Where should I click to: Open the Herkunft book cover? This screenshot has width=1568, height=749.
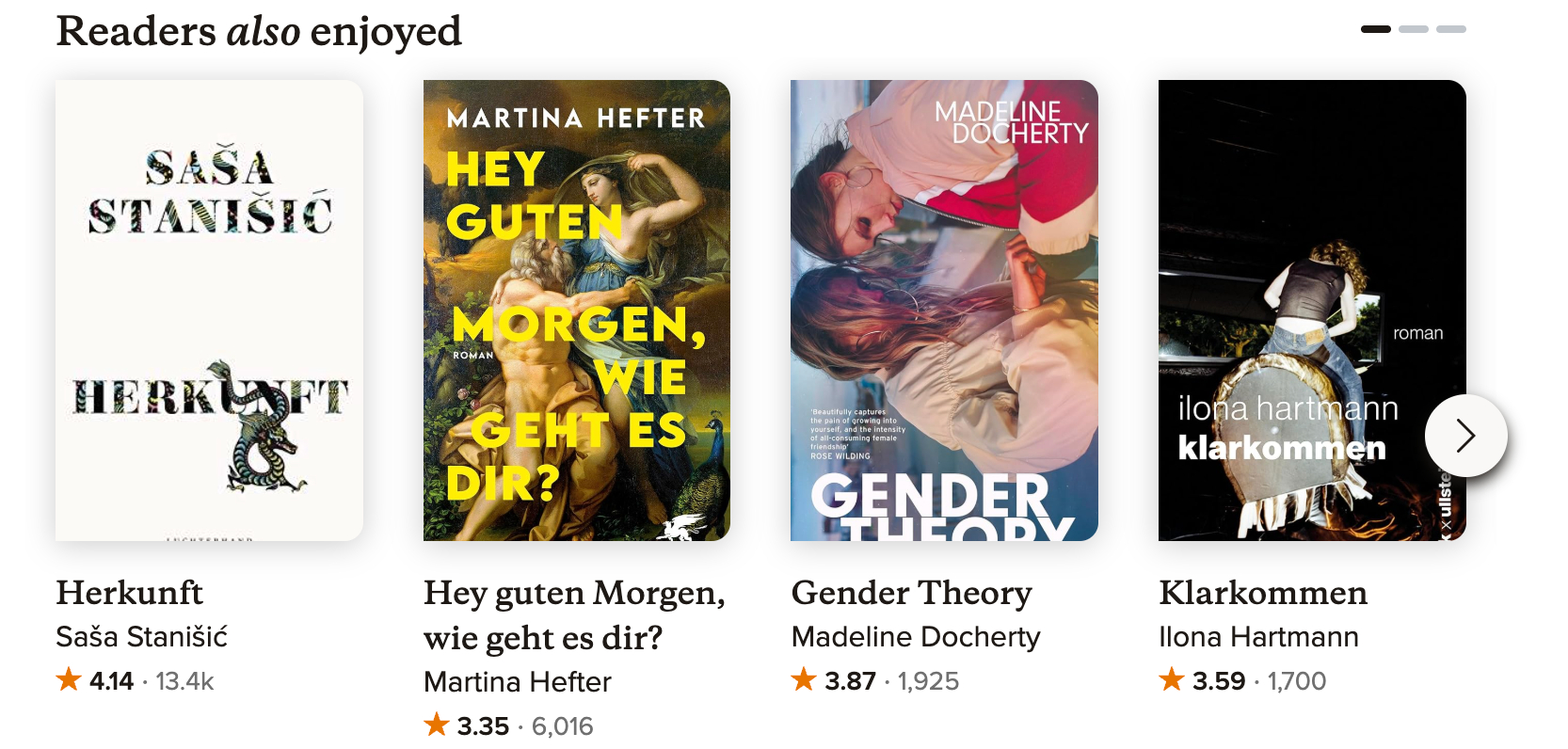(x=209, y=311)
